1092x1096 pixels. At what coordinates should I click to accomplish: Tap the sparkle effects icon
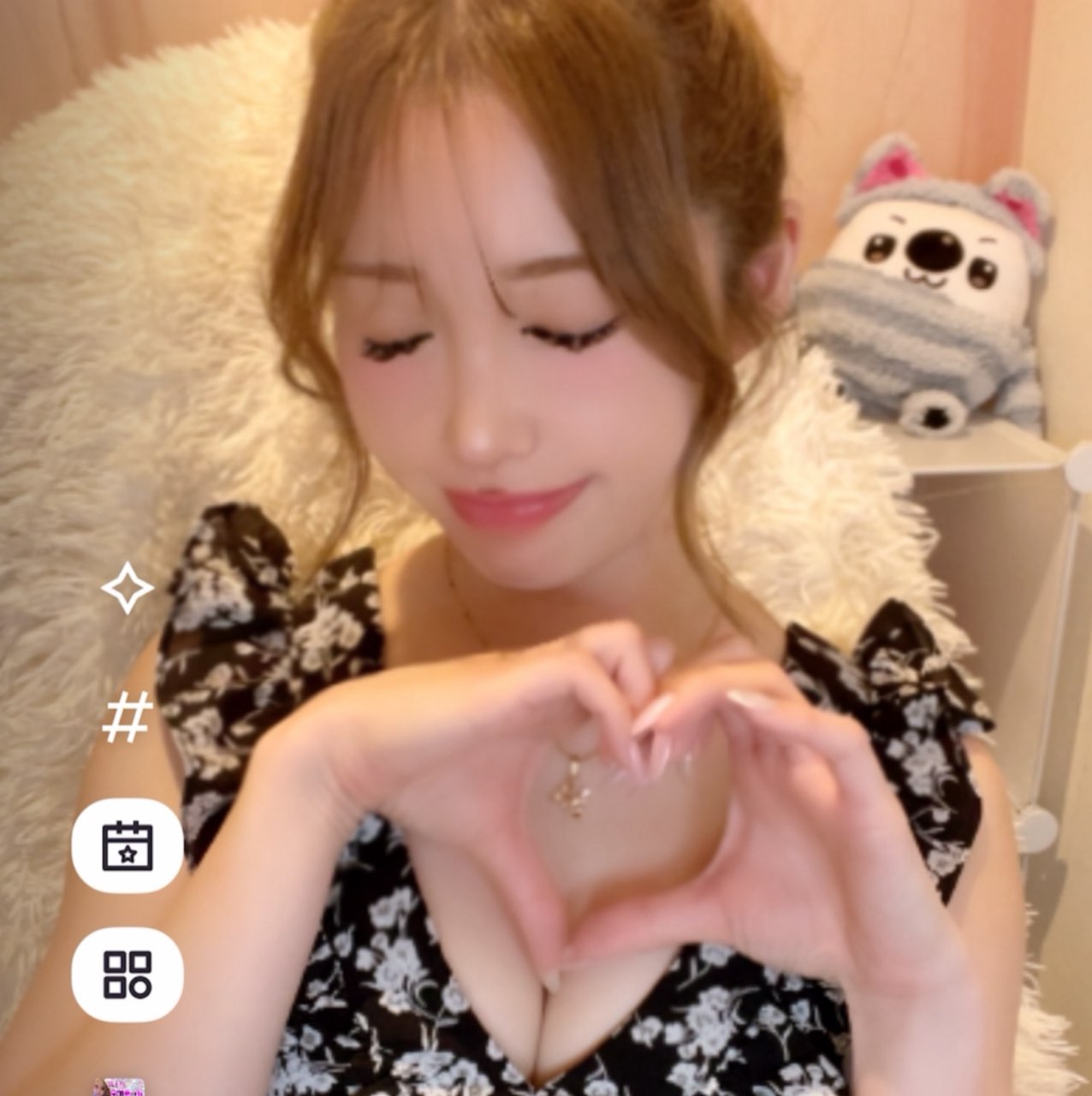(128, 588)
